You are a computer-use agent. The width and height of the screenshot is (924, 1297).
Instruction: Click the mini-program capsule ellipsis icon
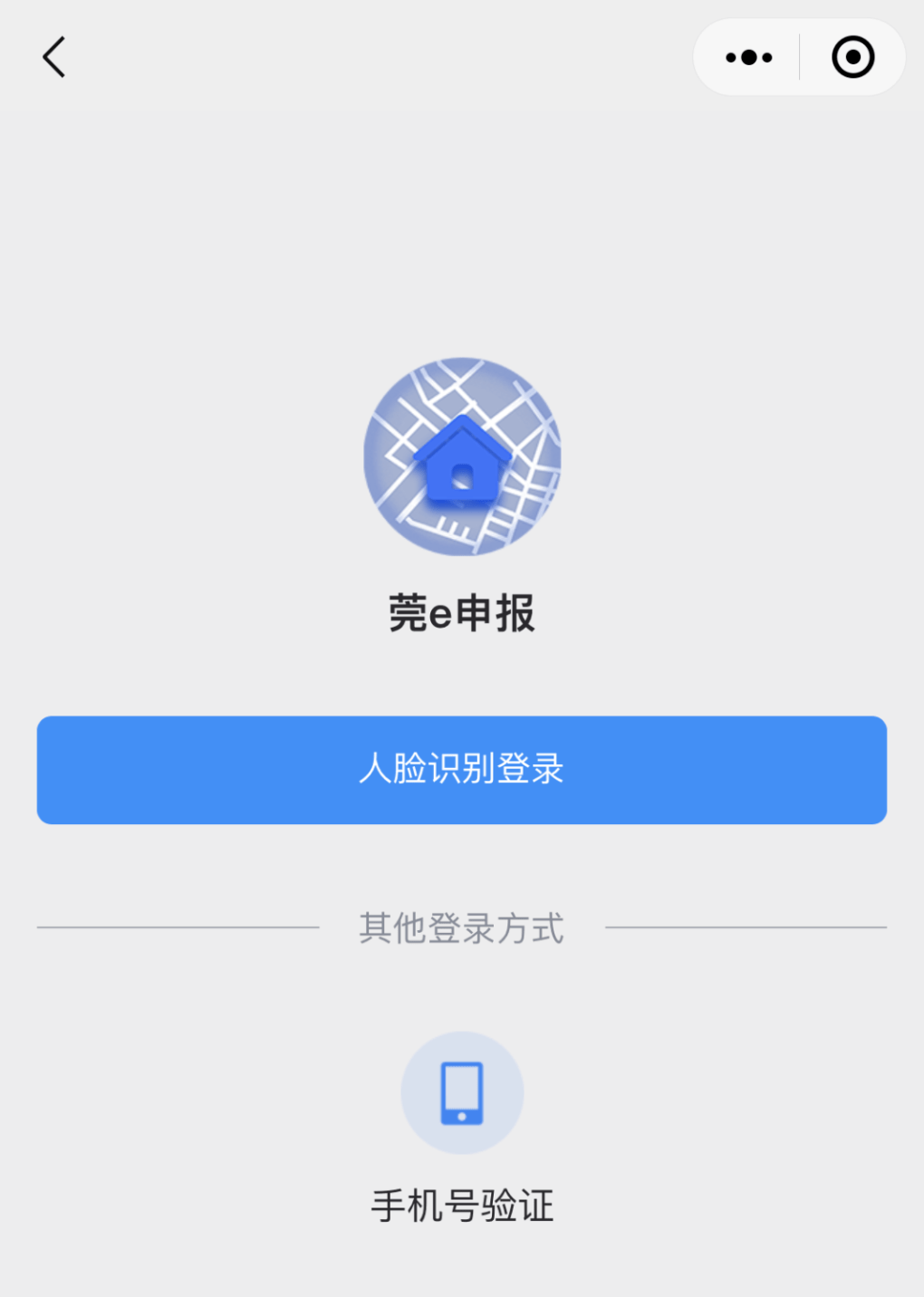[x=748, y=56]
